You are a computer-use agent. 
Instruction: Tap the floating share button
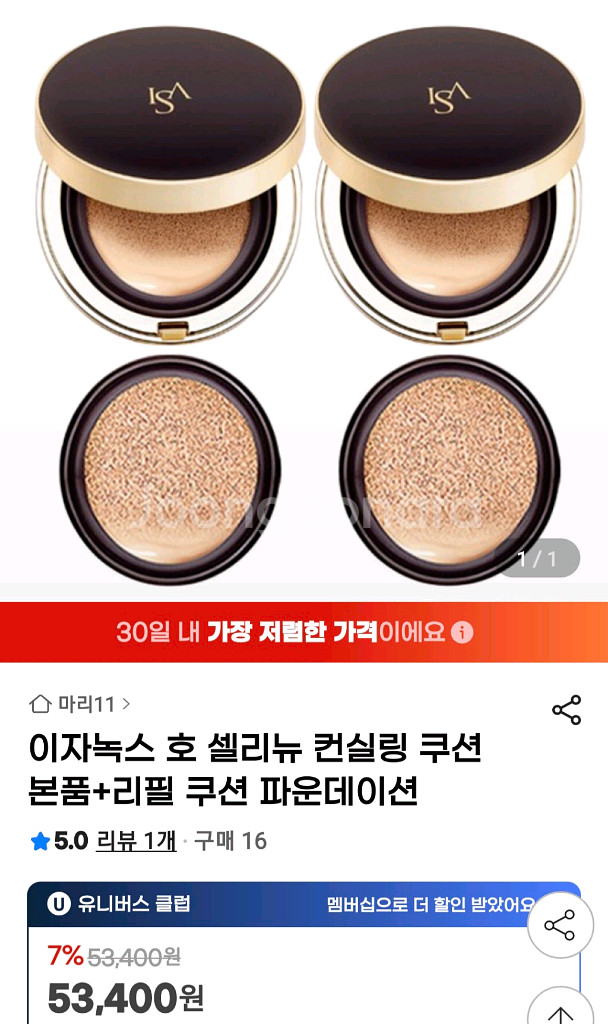[560, 925]
